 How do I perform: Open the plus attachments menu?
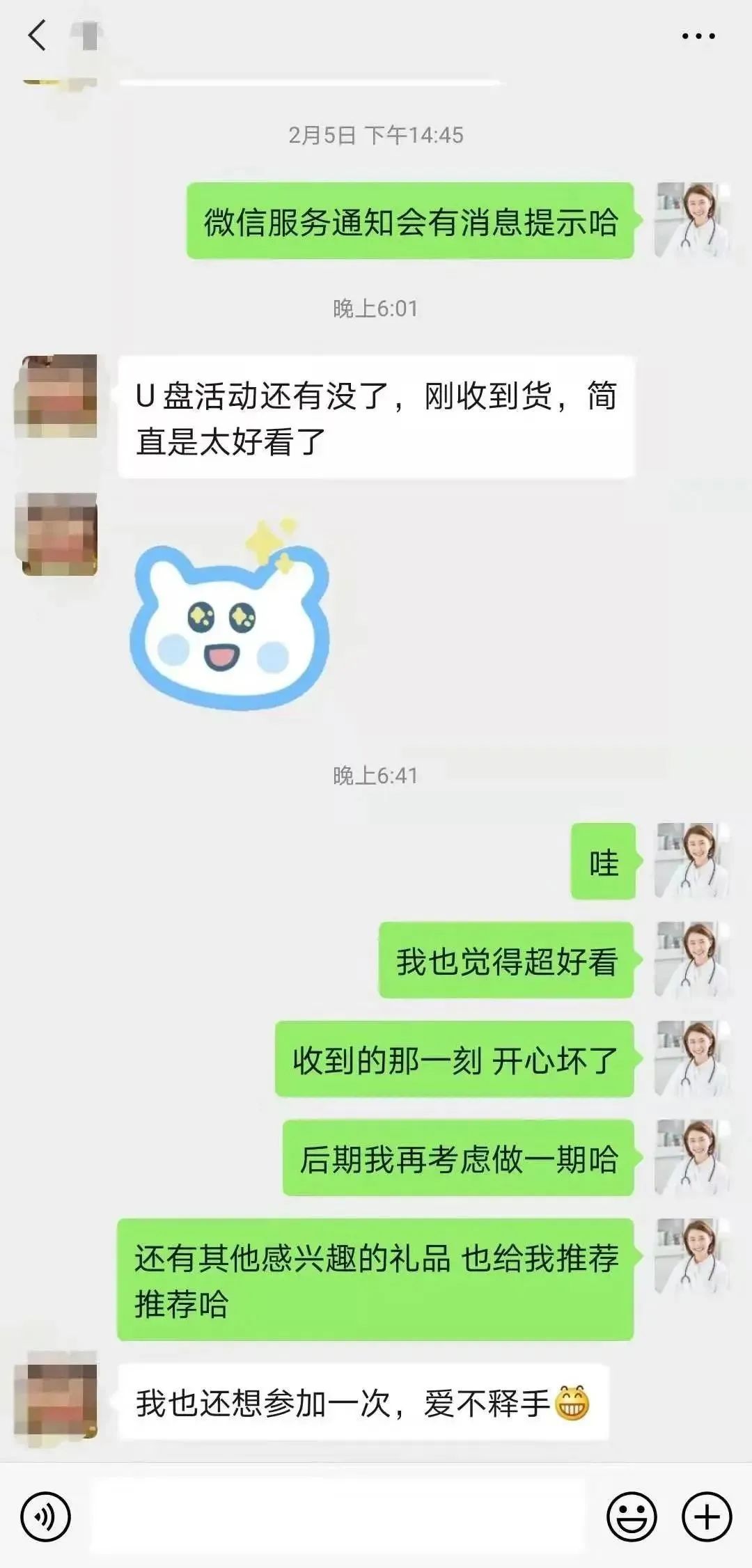[x=707, y=1516]
